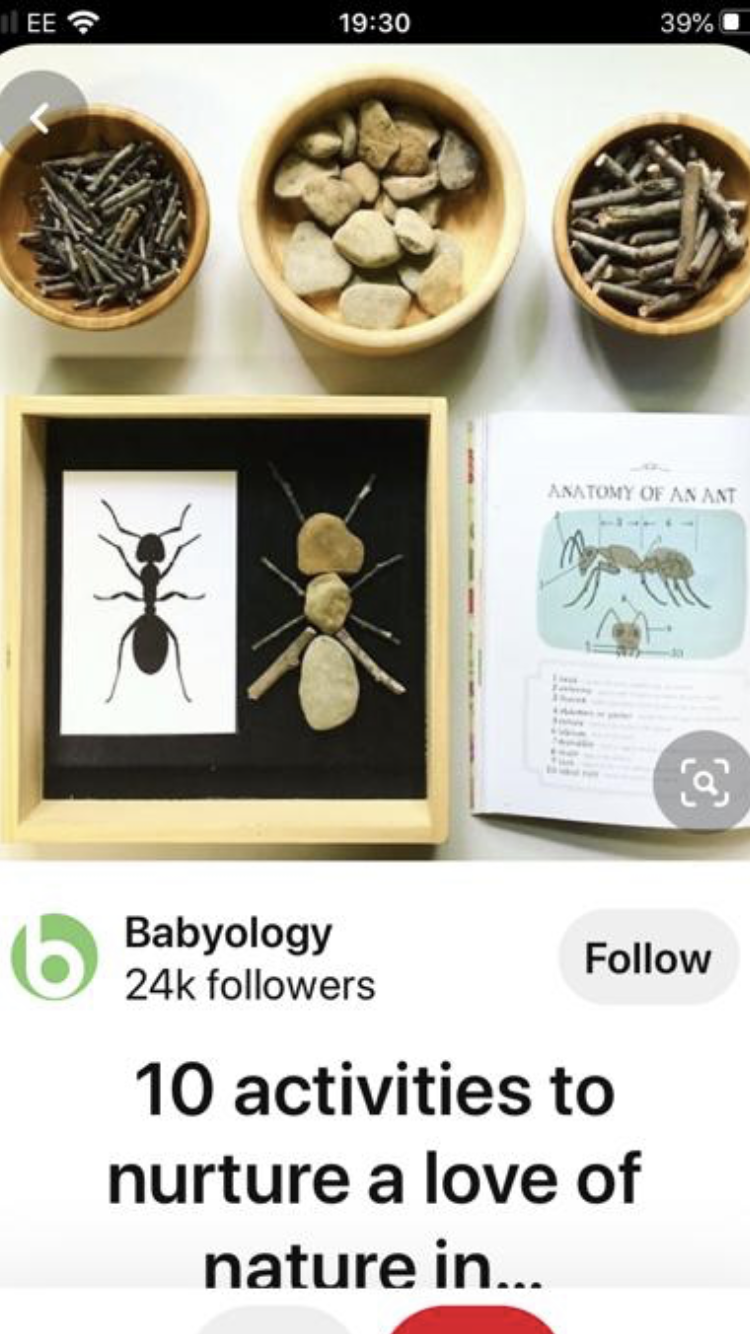Open visual search lens on the pin image
This screenshot has height=1334, width=750.
703,783
